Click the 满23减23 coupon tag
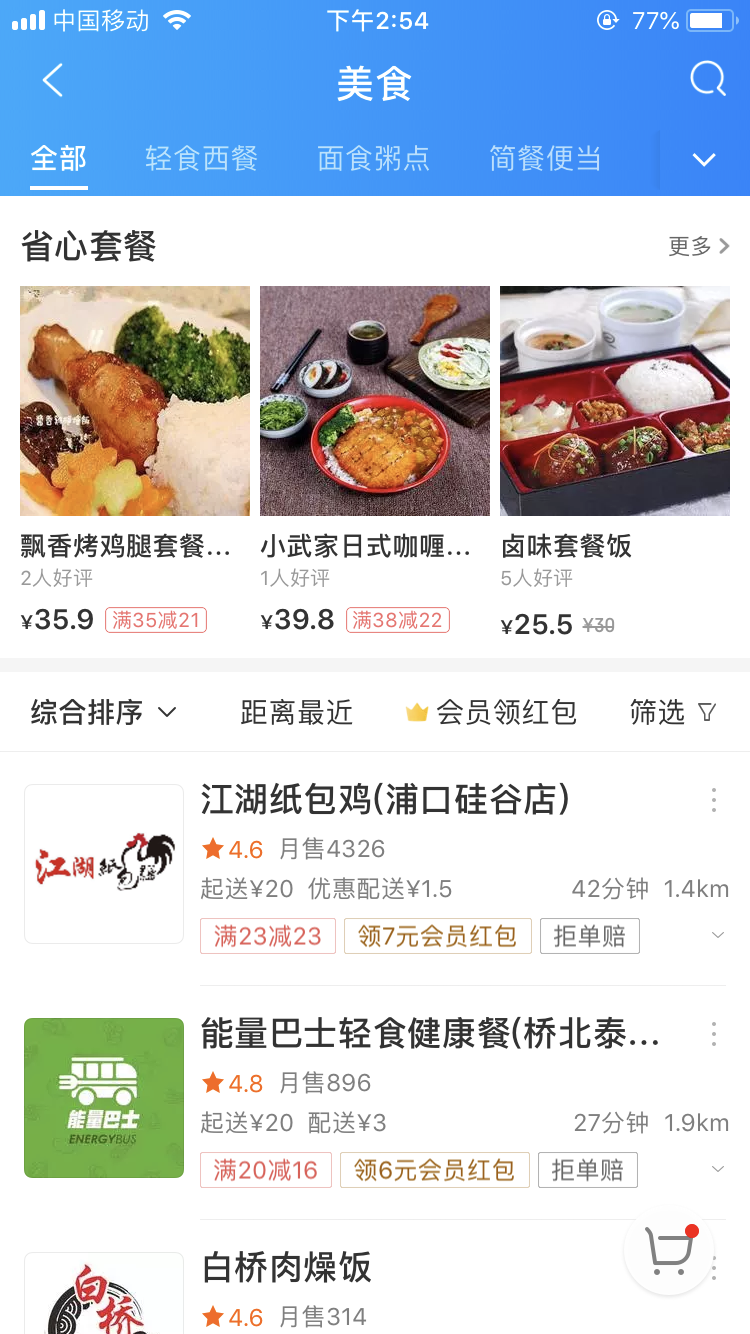This screenshot has width=750, height=1334. pyautogui.click(x=267, y=936)
